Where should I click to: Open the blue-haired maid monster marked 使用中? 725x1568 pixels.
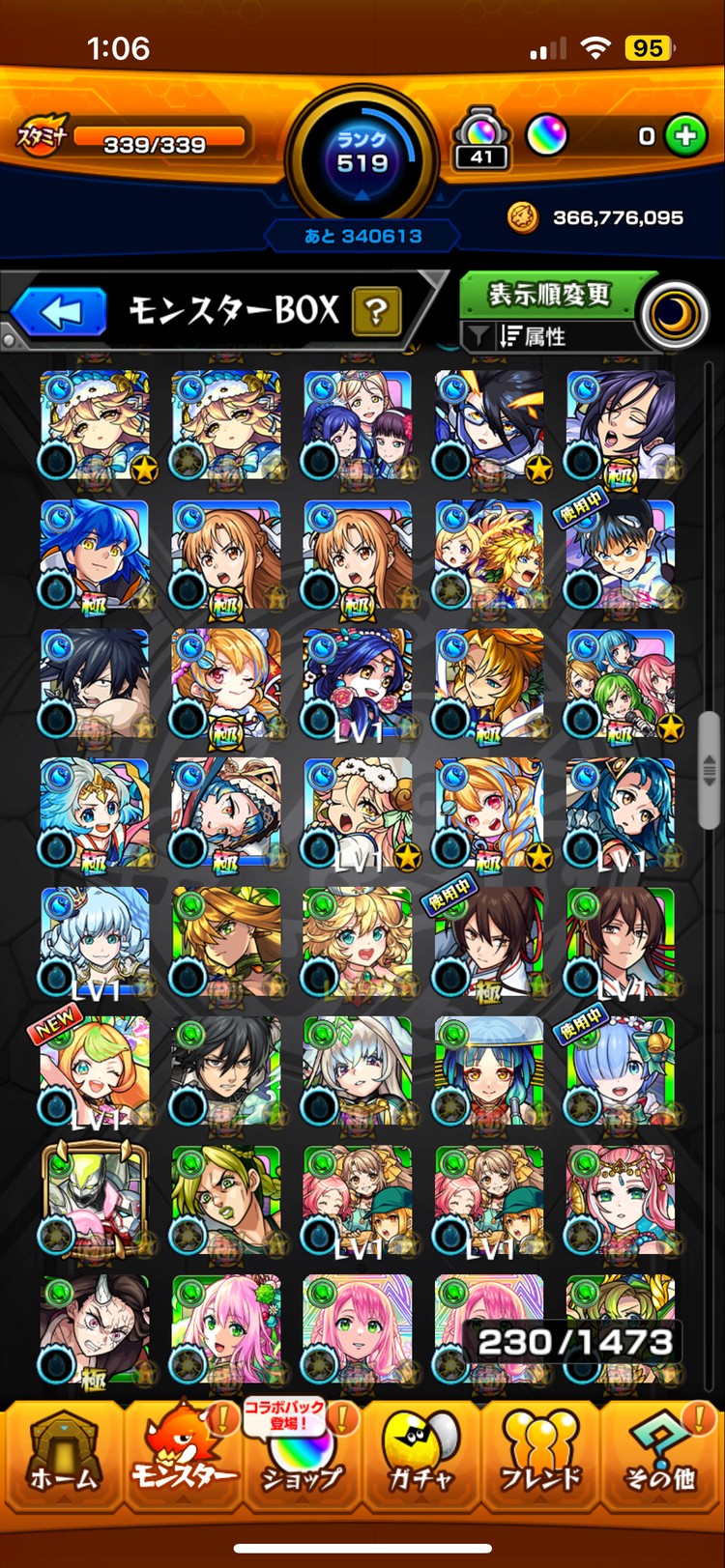620,1072
